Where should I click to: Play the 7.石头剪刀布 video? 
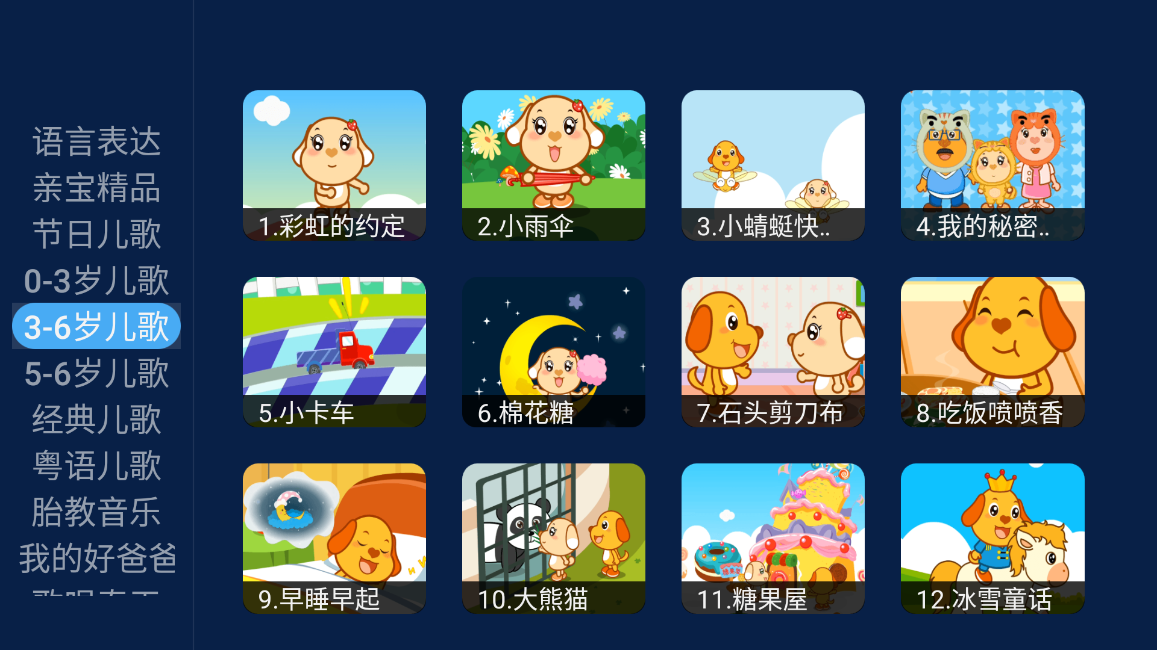pos(773,352)
